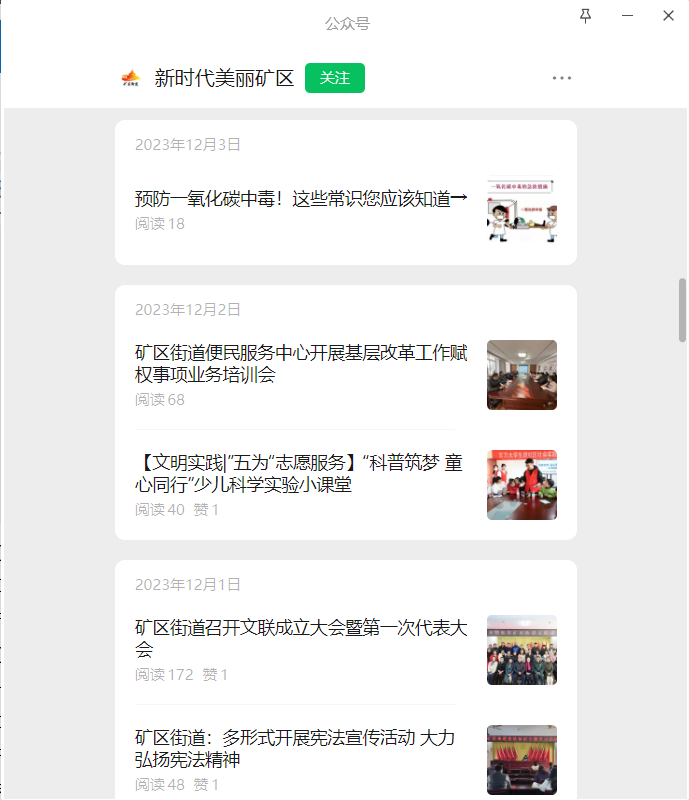The image size is (689, 800).
Task: Close the 公众号 window
Action: point(668,15)
